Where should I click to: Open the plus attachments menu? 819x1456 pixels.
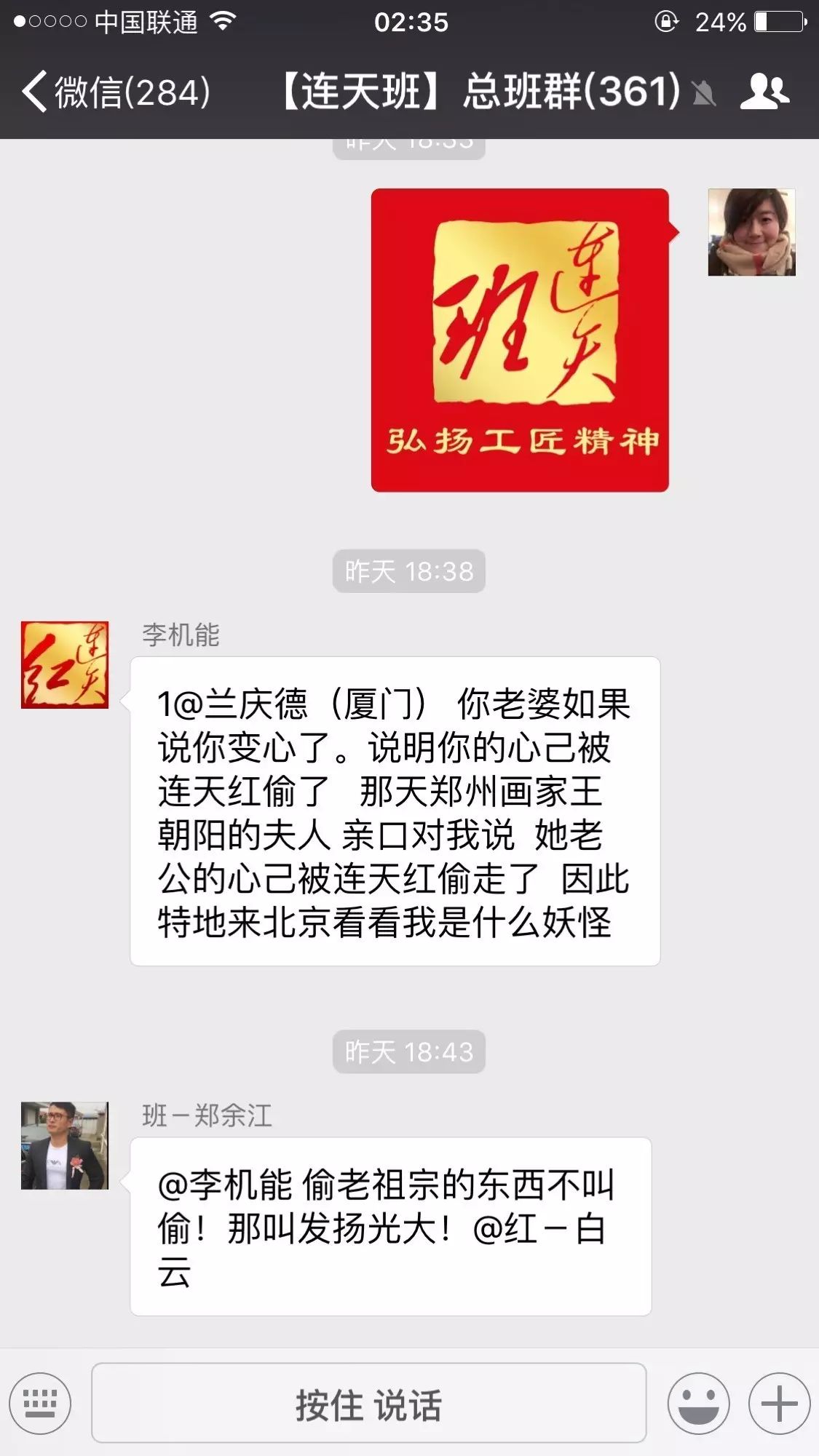pyautogui.click(x=779, y=1404)
